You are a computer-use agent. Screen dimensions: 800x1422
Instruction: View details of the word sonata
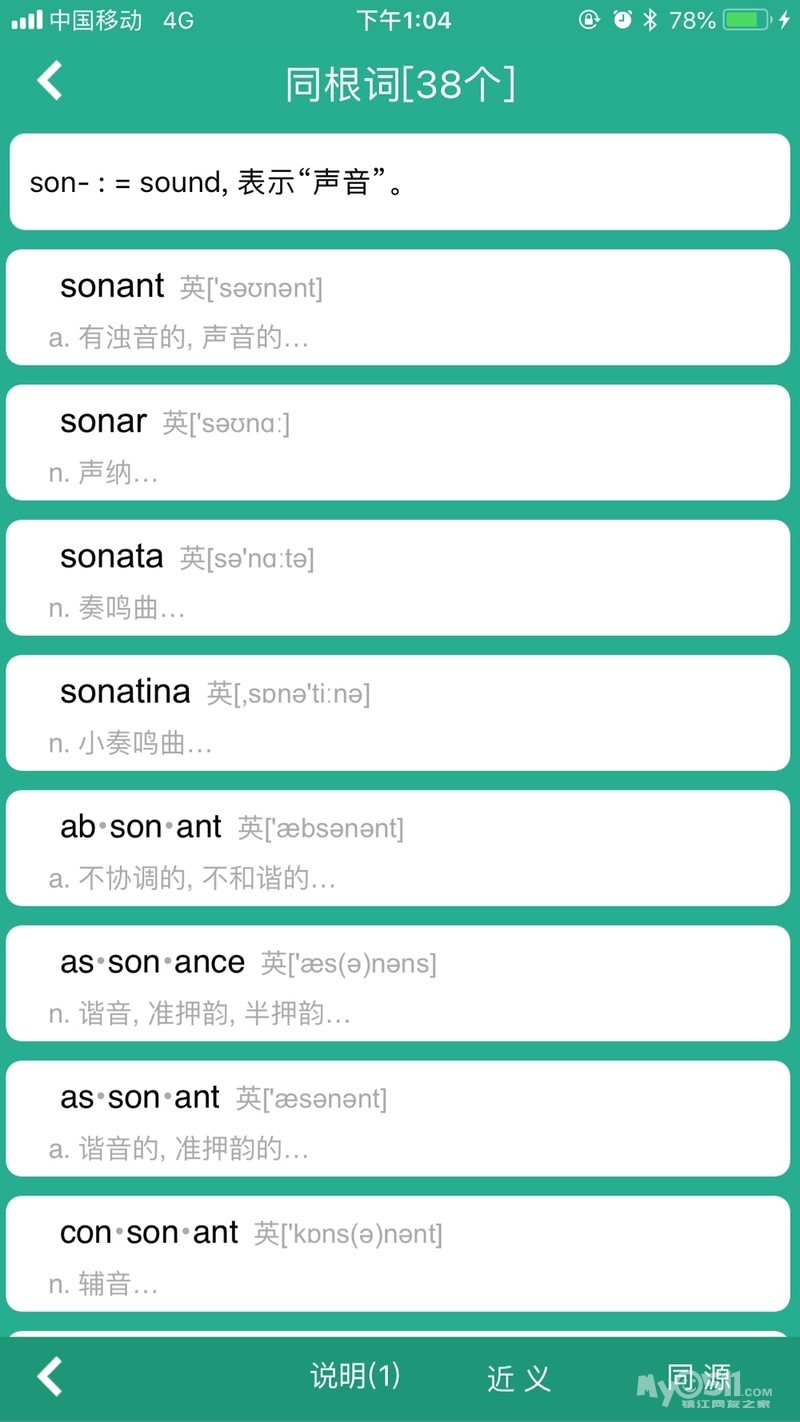coord(398,578)
